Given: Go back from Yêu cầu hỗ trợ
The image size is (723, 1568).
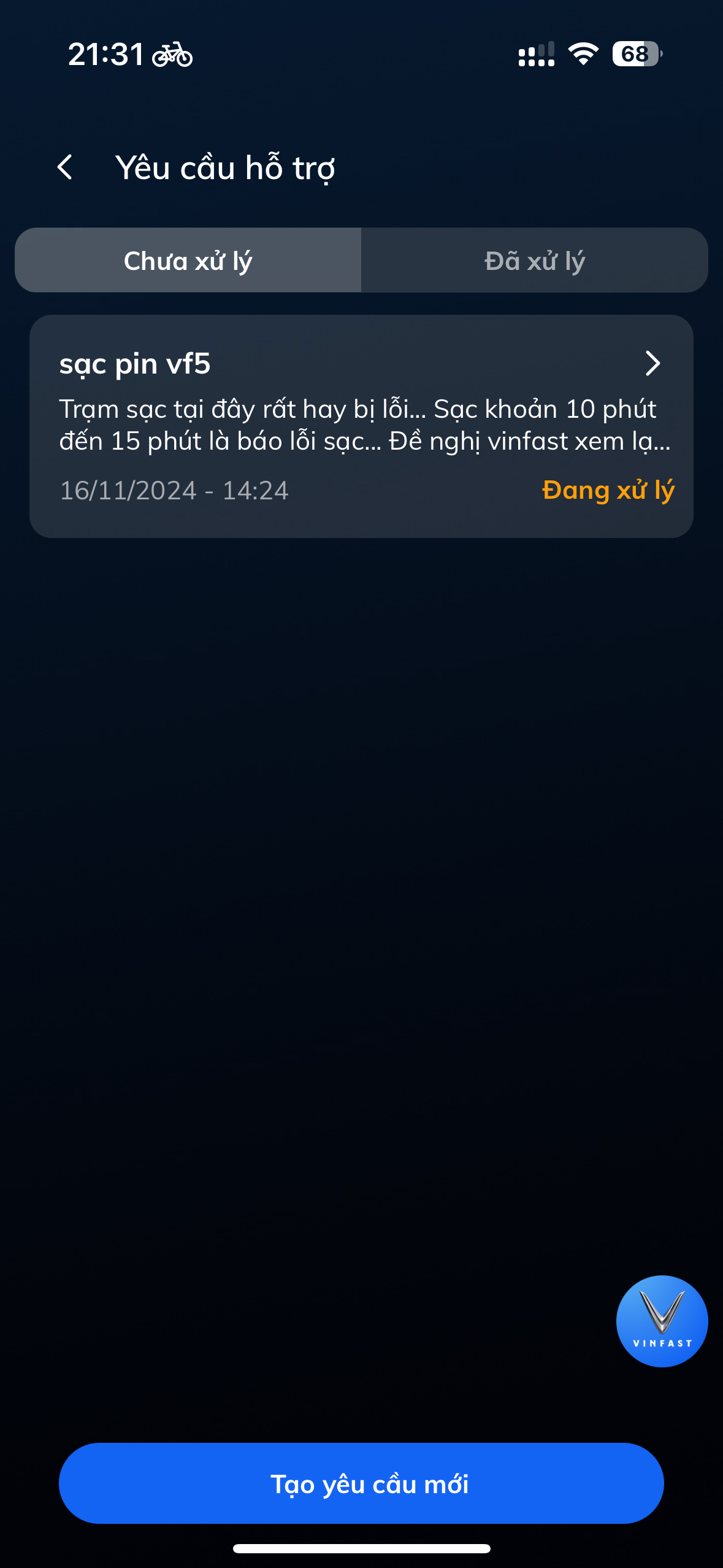Looking at the screenshot, I should tap(65, 167).
